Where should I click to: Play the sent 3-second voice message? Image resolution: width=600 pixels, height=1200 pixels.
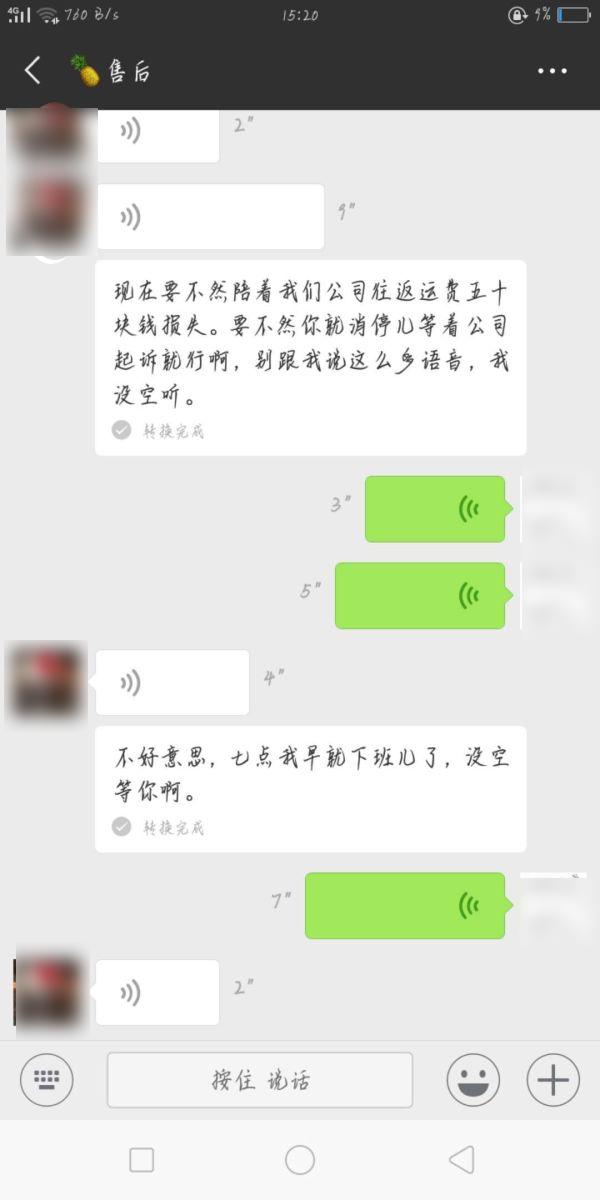[435, 509]
